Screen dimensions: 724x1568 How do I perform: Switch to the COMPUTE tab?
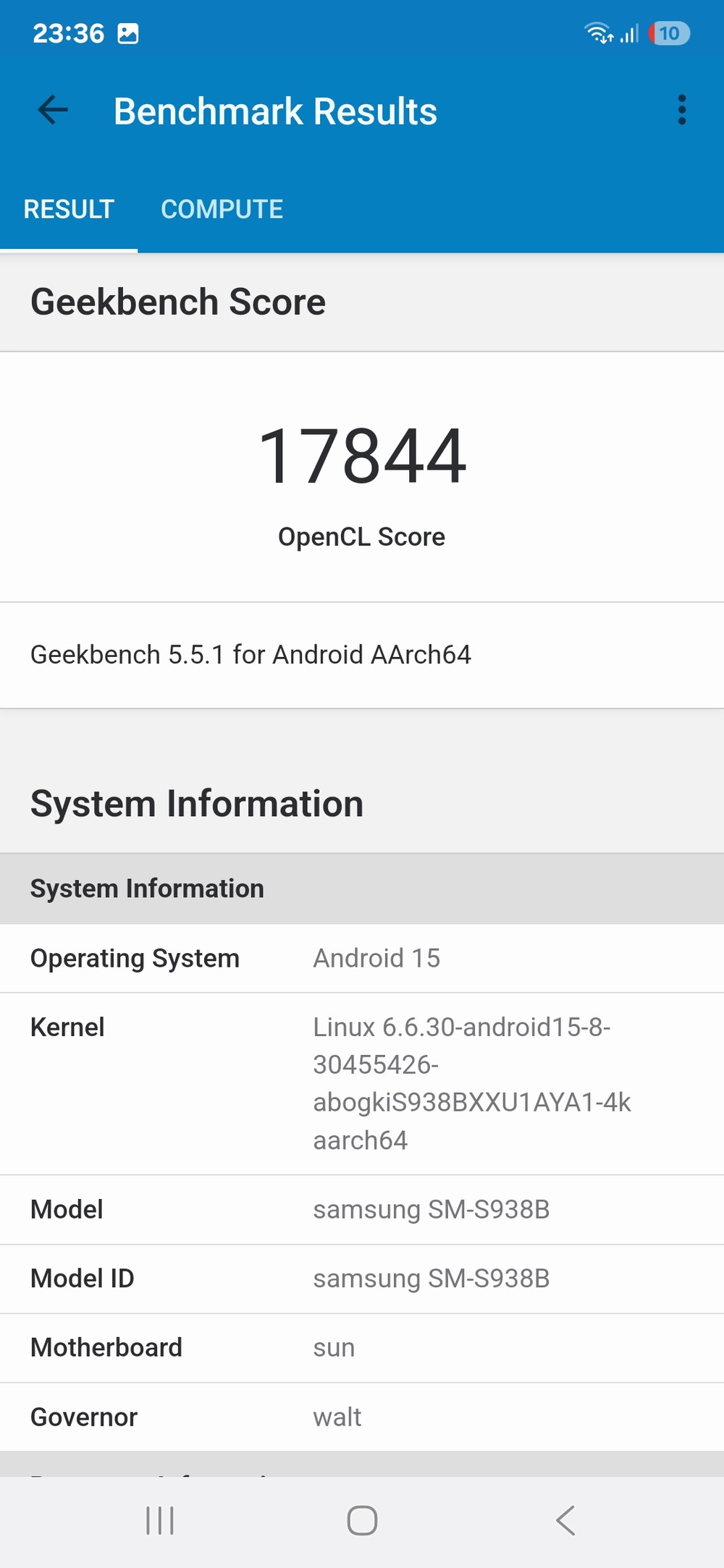point(222,209)
